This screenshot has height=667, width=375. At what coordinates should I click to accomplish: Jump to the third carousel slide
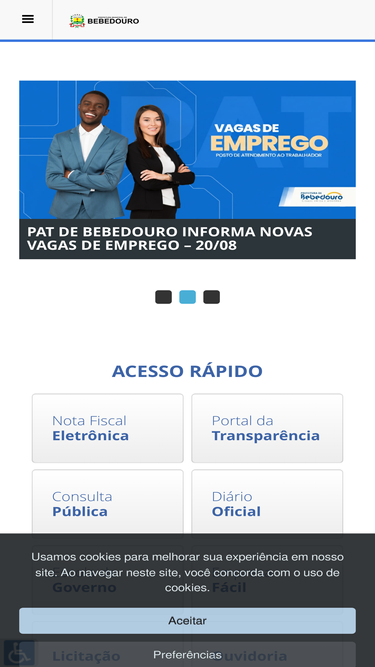click(x=211, y=297)
